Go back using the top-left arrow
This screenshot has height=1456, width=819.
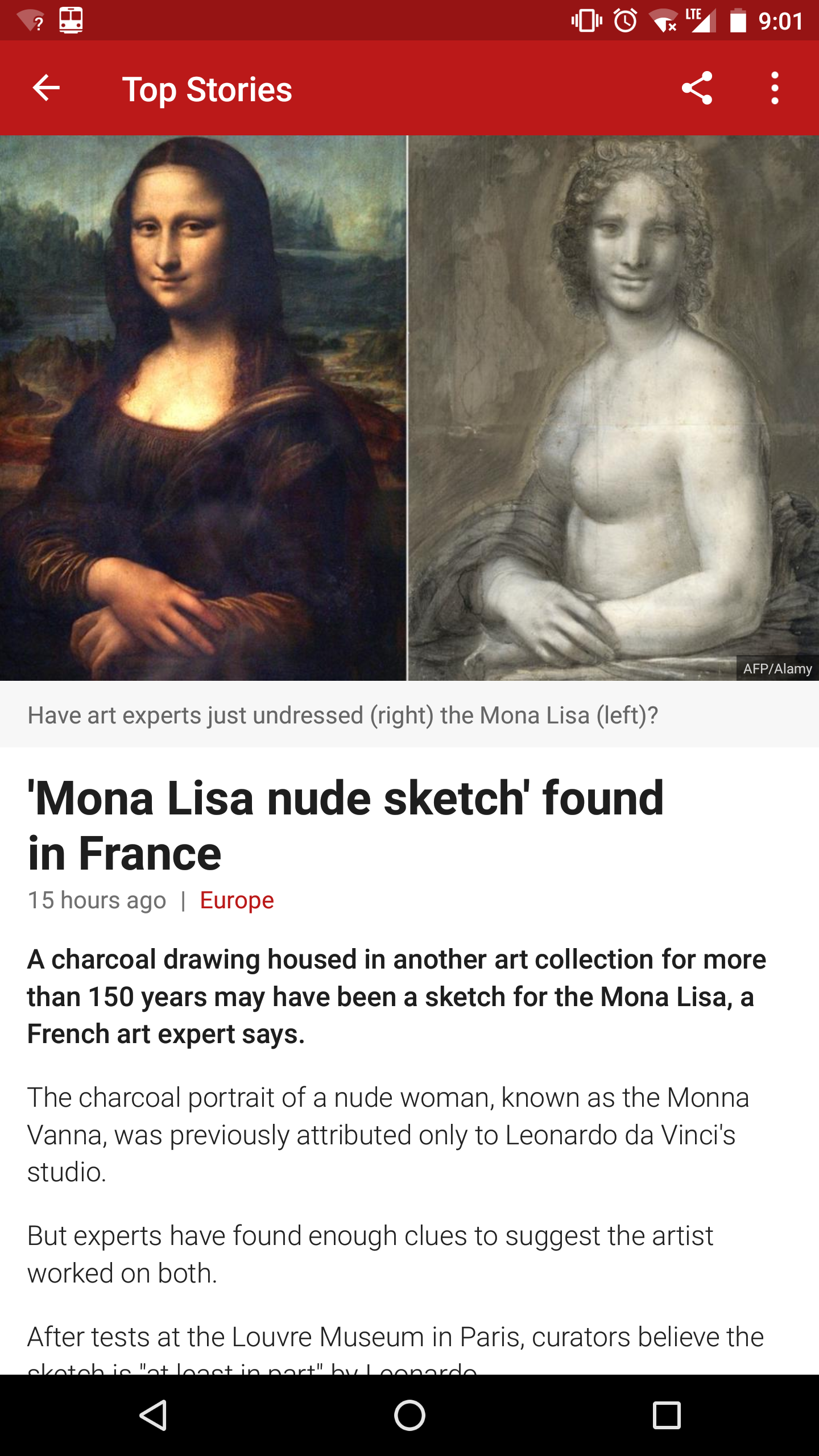[46, 88]
